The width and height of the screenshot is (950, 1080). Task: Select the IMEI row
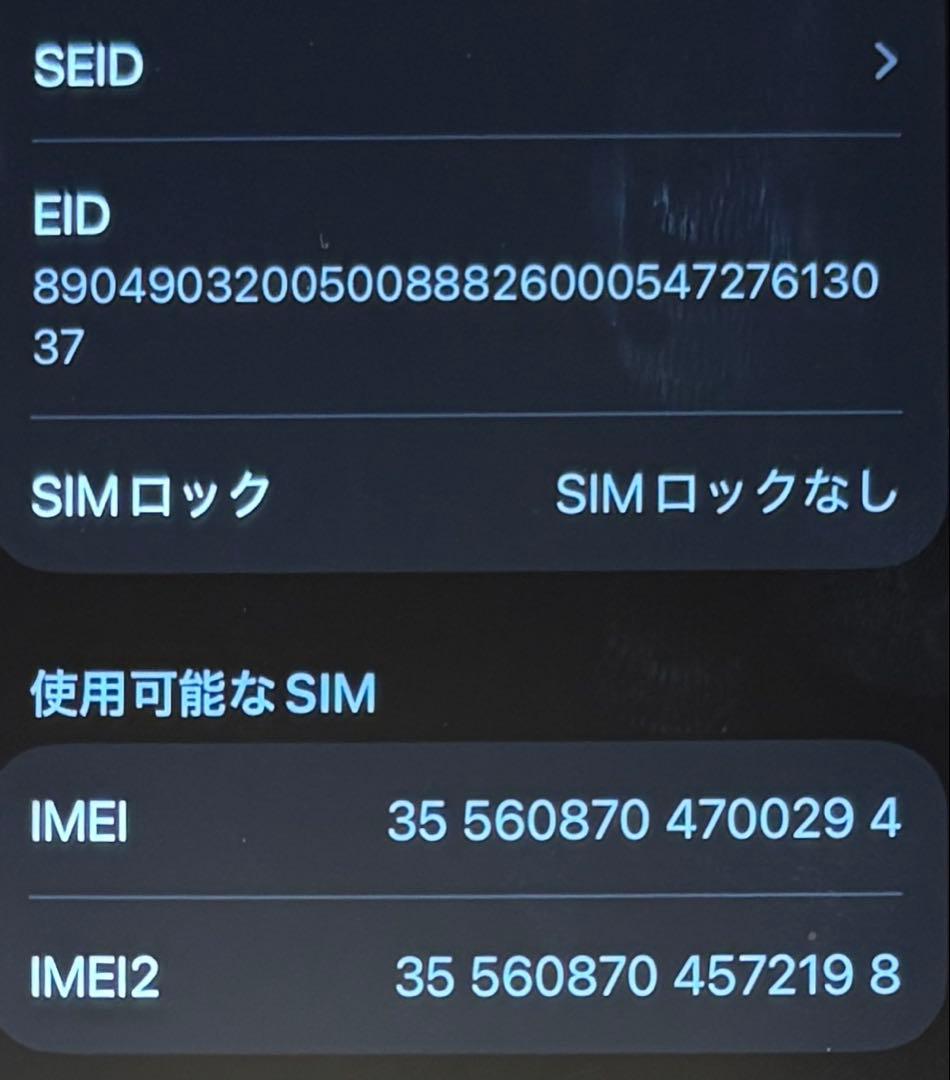click(x=450, y=822)
